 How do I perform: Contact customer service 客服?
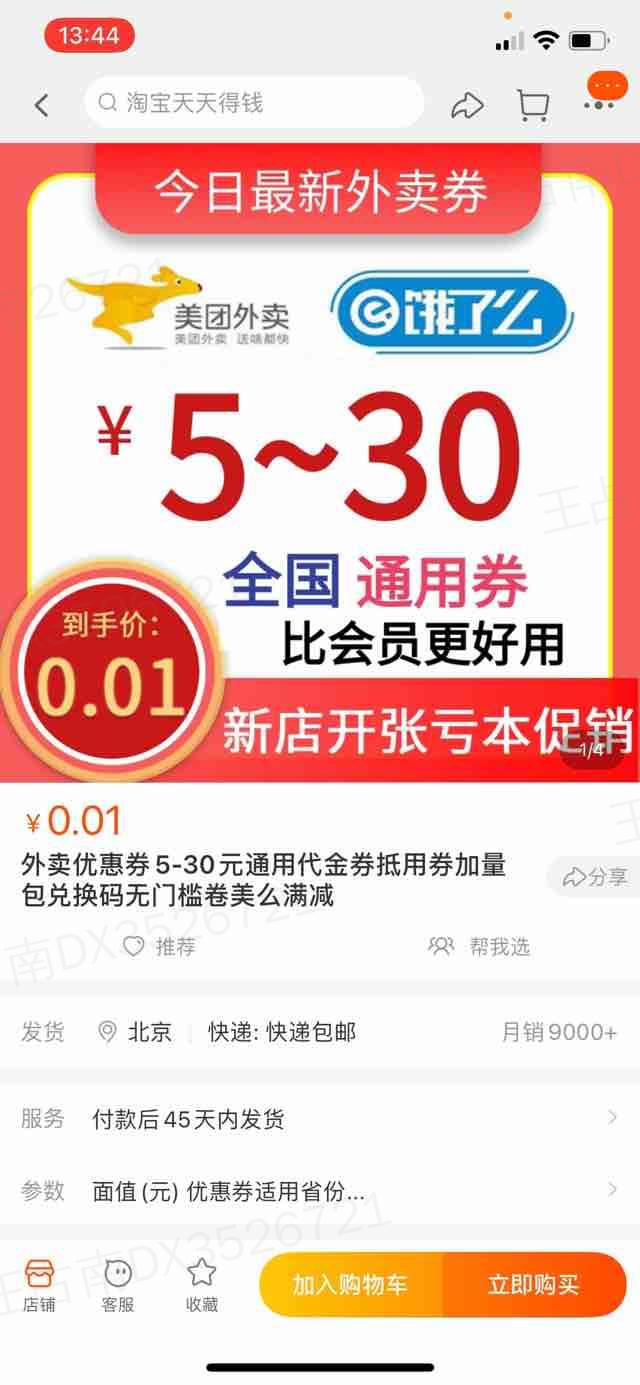(x=118, y=1284)
